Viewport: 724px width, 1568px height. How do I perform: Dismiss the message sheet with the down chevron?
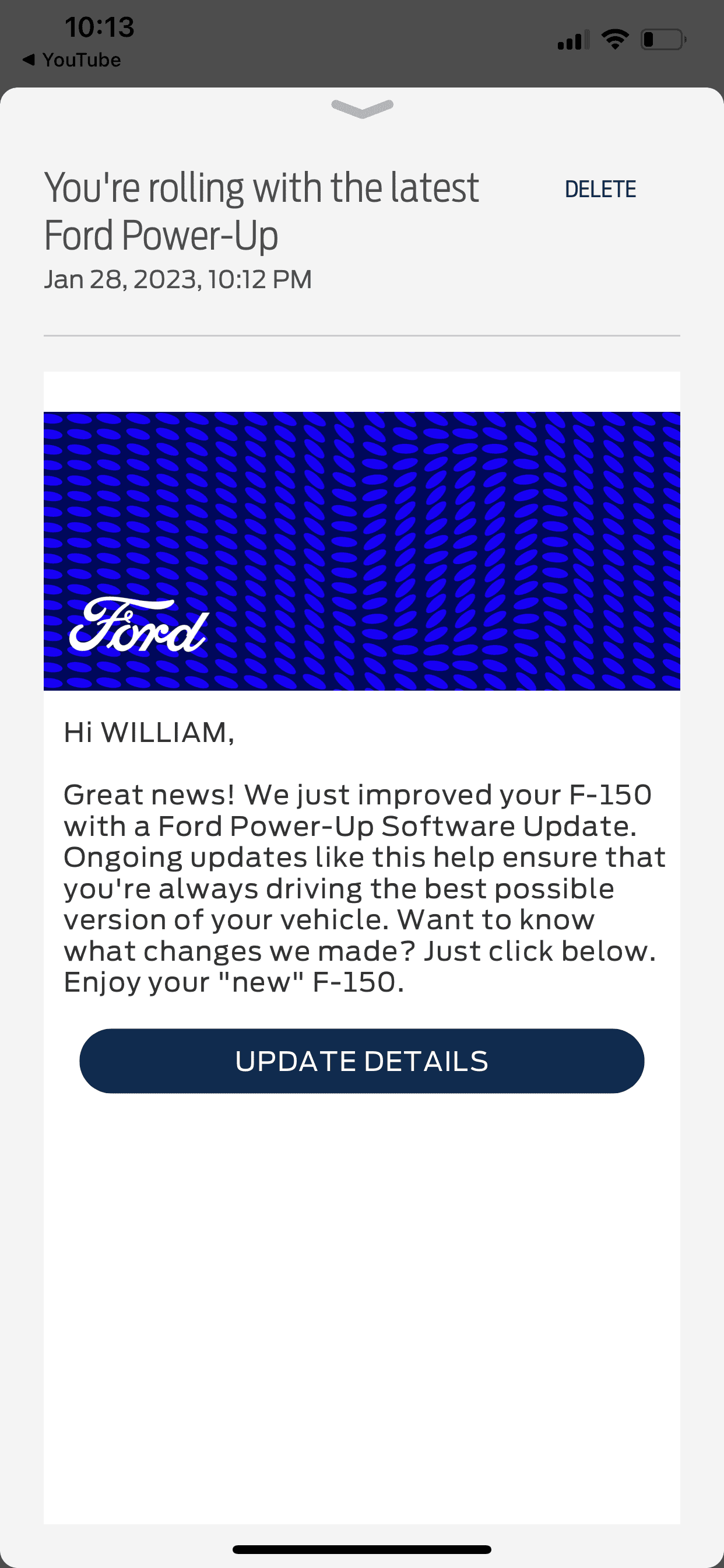[x=362, y=108]
